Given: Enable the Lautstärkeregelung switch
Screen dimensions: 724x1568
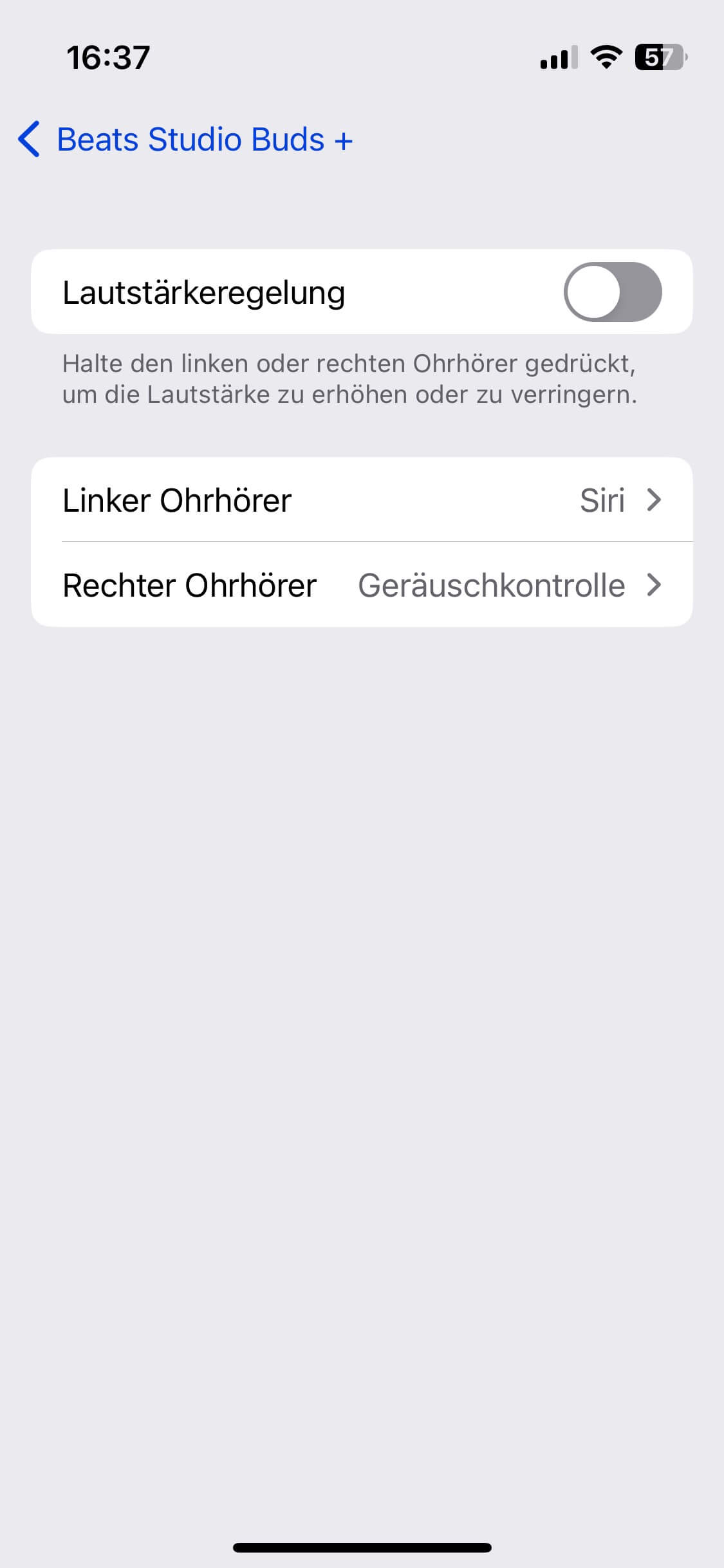Looking at the screenshot, I should click(x=612, y=292).
